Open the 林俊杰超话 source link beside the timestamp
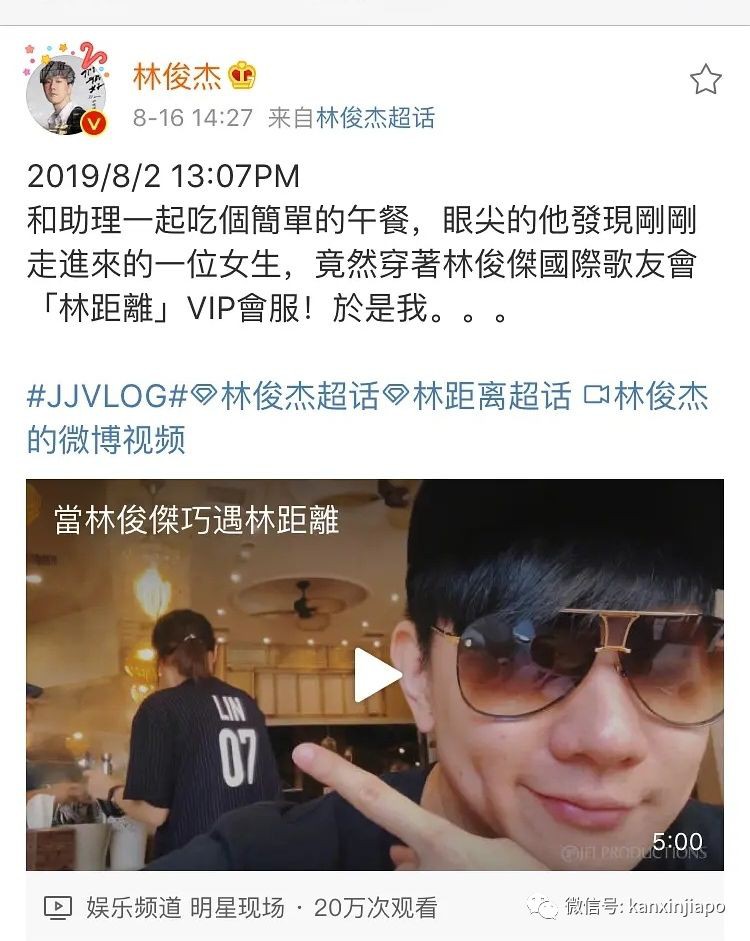 (x=376, y=118)
